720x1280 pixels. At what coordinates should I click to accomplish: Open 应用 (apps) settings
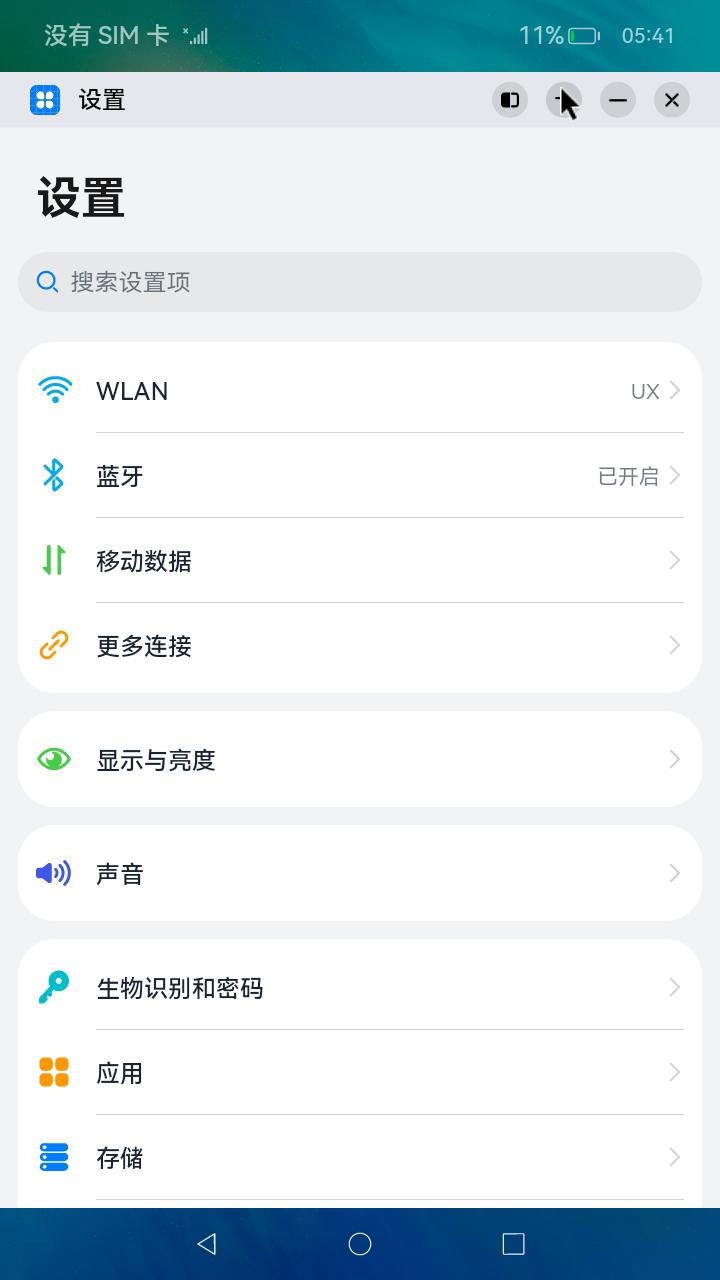[x=360, y=1073]
